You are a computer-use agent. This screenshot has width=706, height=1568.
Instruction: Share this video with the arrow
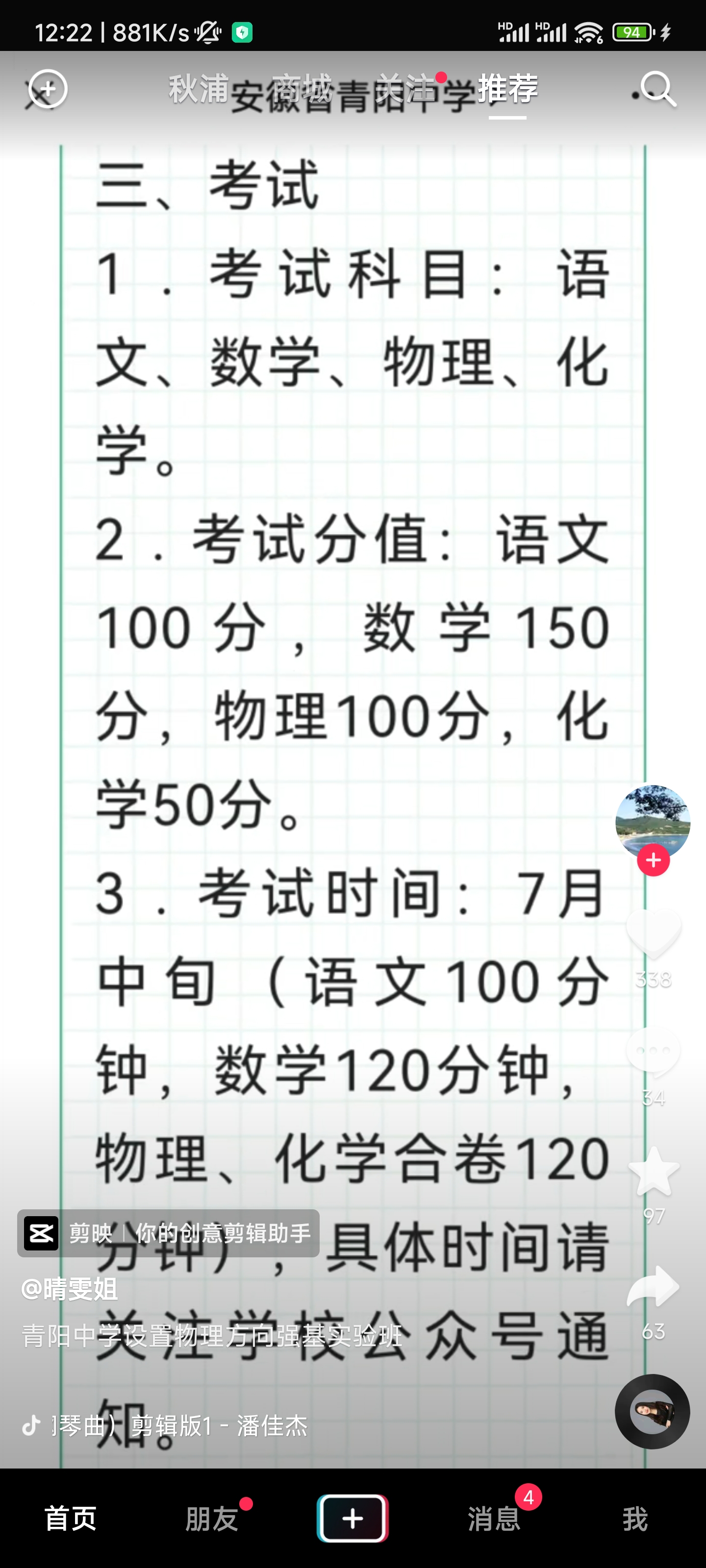click(x=653, y=1286)
